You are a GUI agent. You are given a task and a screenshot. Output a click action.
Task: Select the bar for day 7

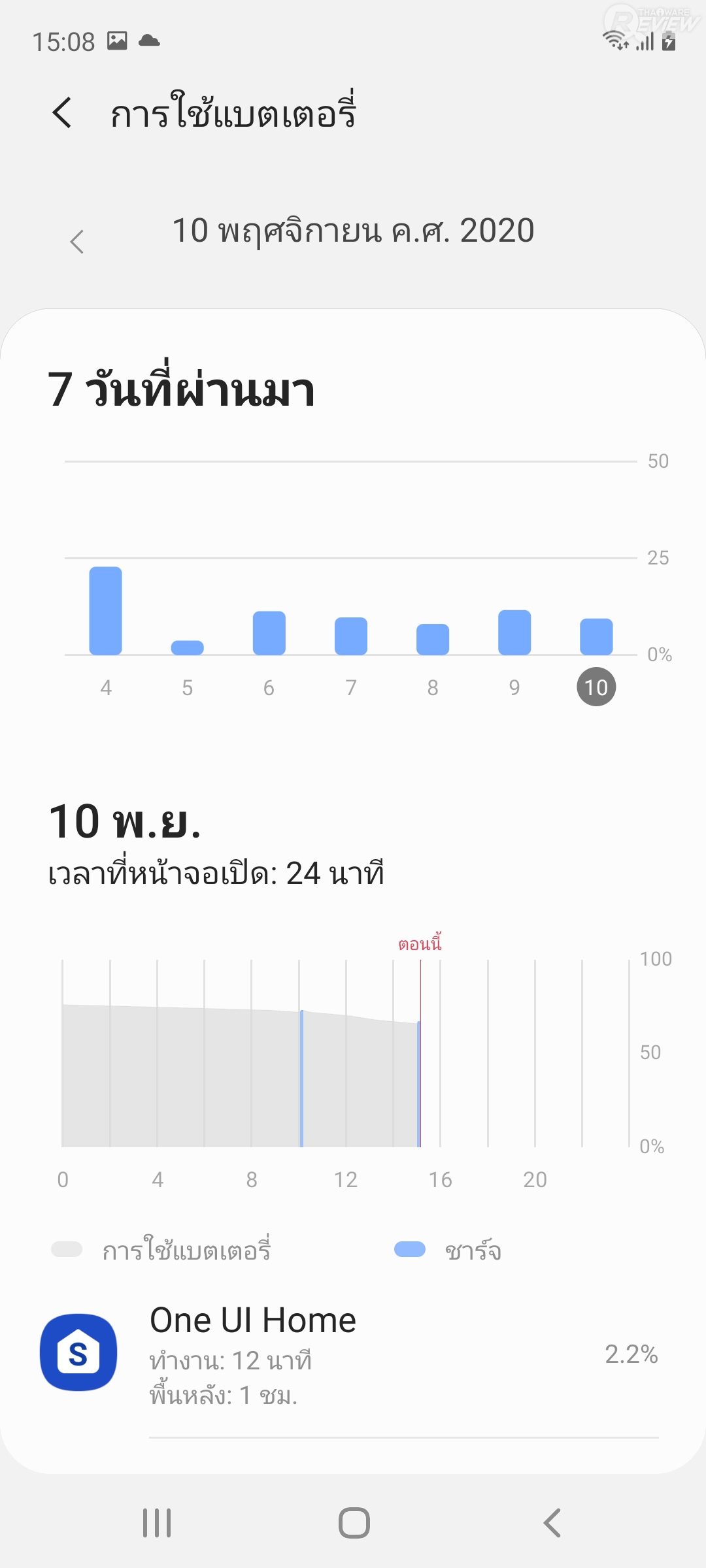pos(351,636)
